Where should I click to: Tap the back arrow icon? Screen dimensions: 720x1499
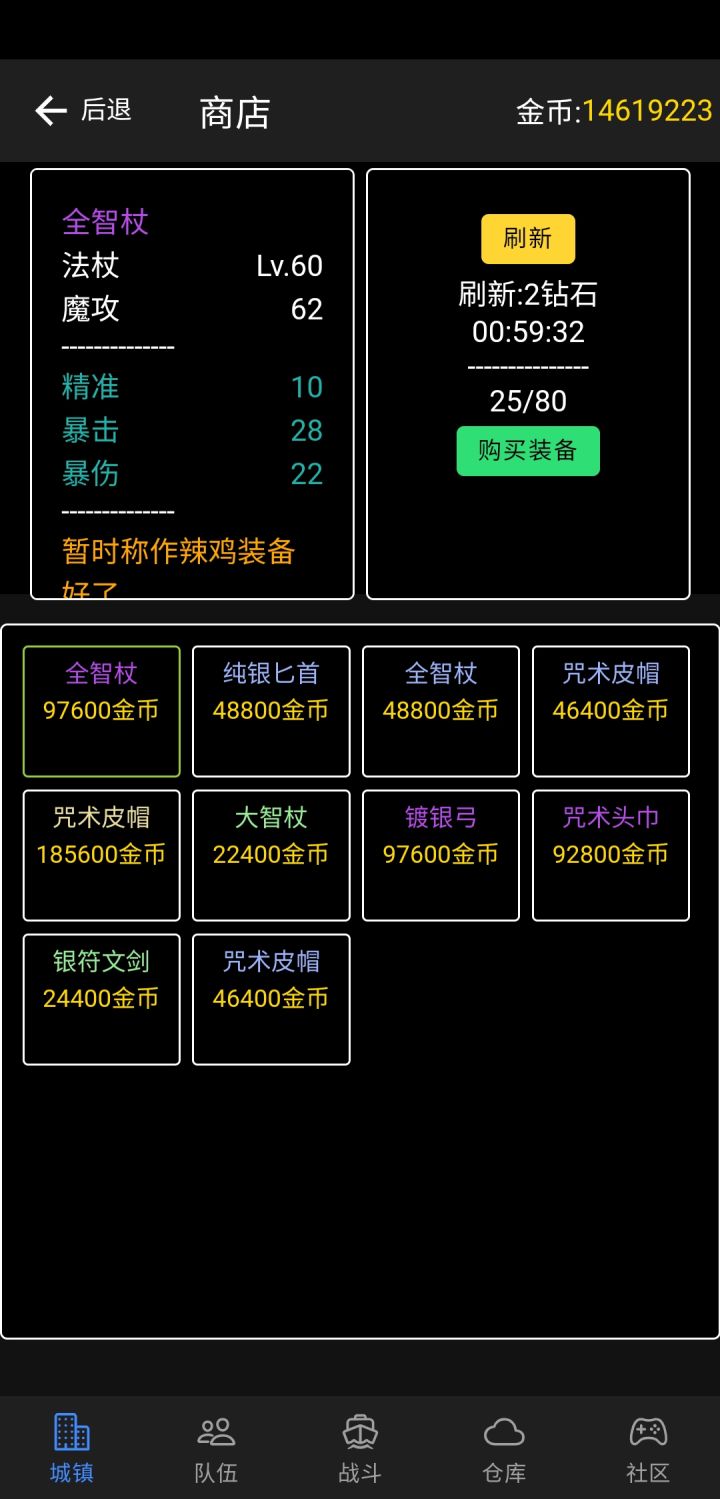pyautogui.click(x=49, y=110)
